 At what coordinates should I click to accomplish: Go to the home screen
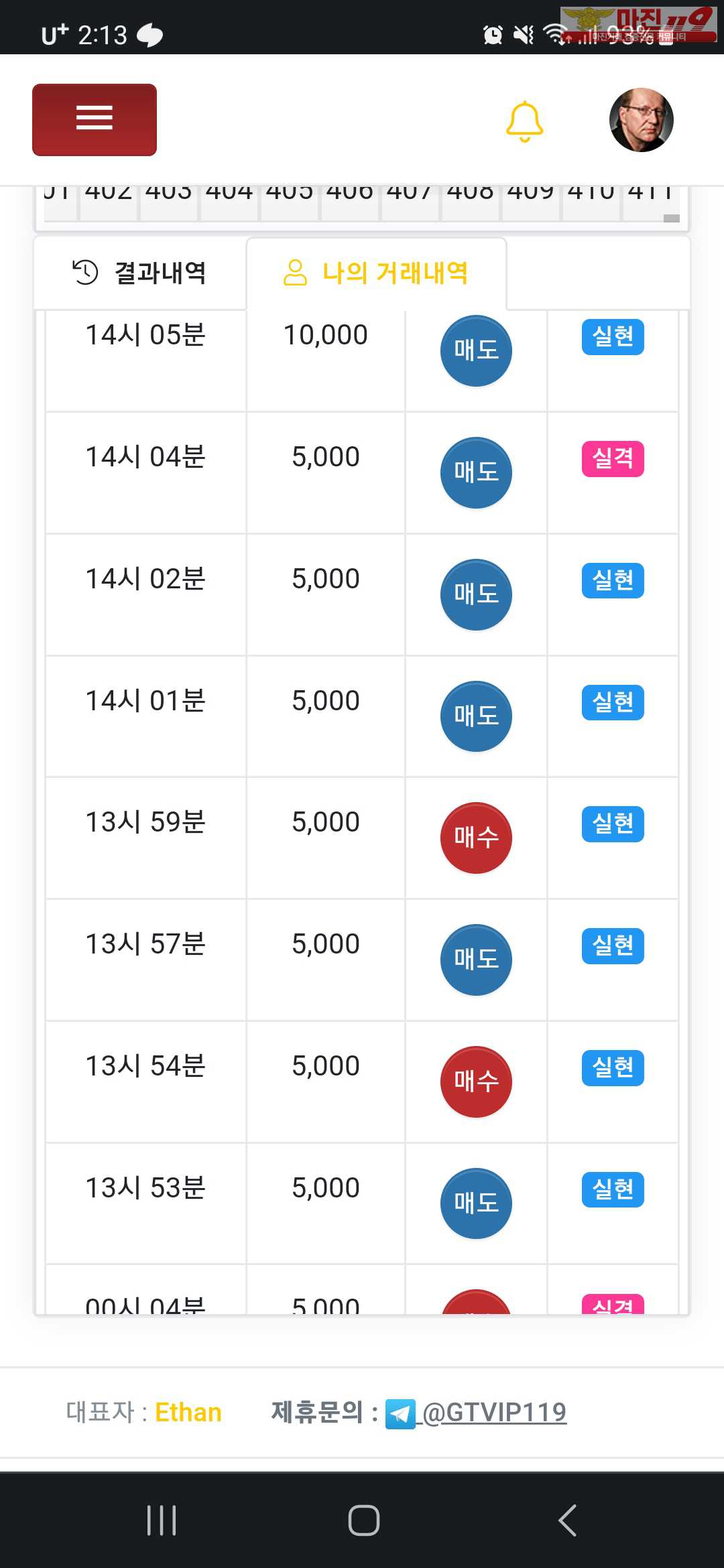click(364, 1520)
